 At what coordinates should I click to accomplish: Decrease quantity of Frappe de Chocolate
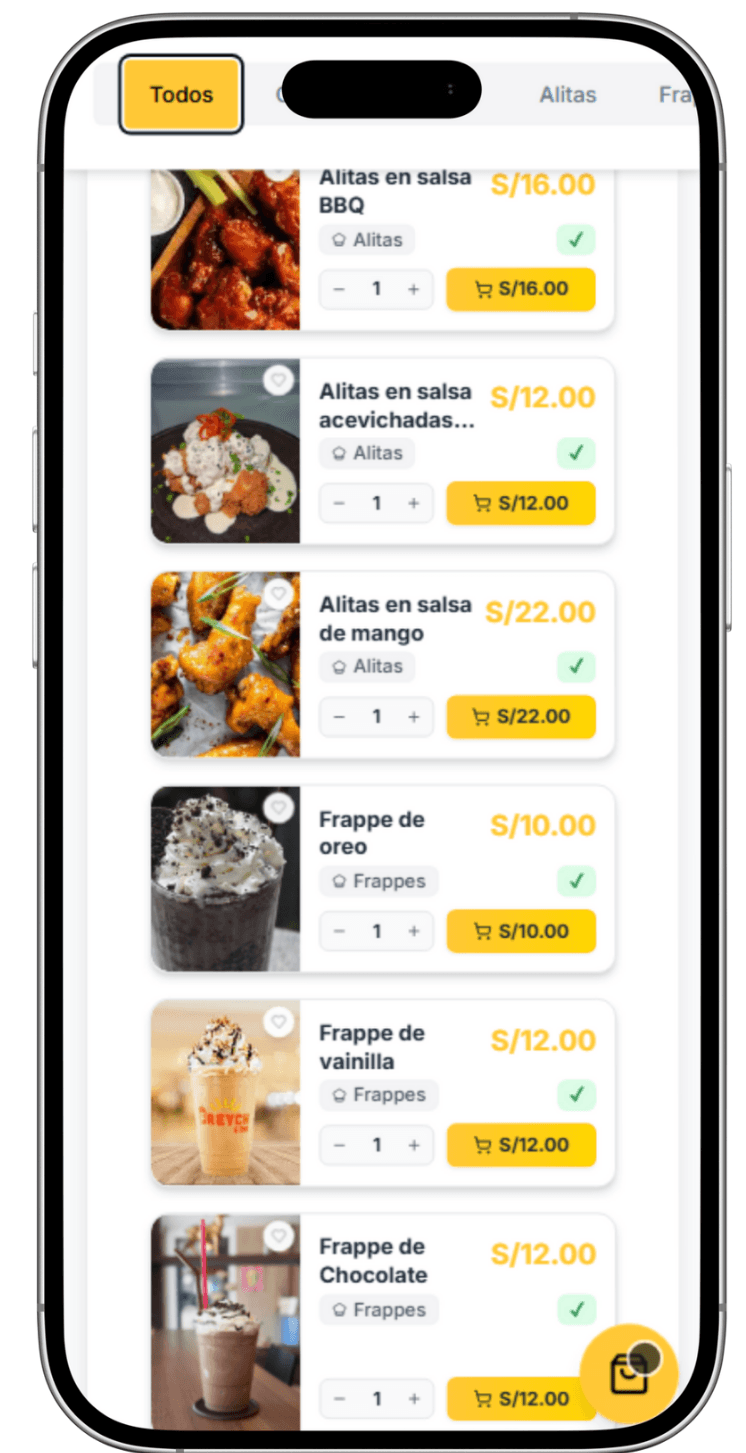coord(339,1398)
